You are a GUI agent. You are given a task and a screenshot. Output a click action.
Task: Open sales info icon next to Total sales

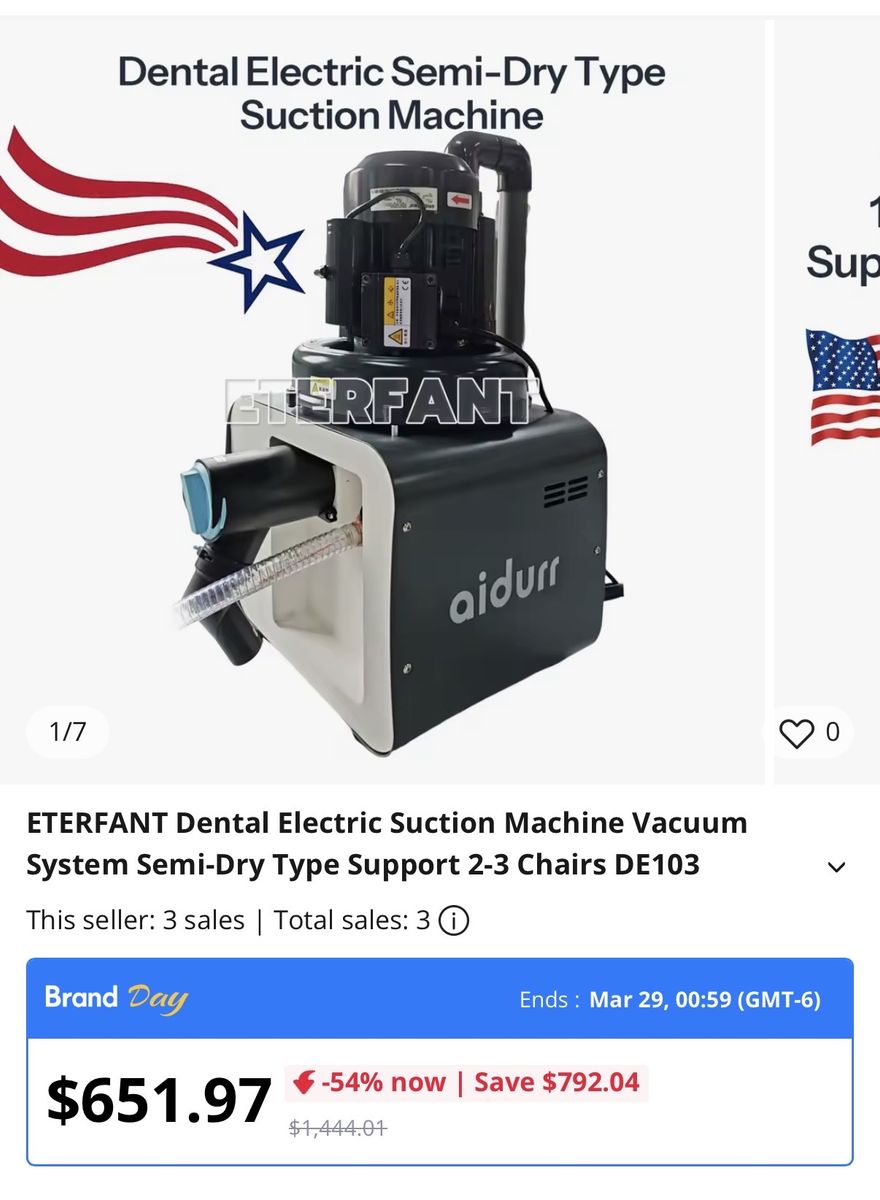pos(454,920)
